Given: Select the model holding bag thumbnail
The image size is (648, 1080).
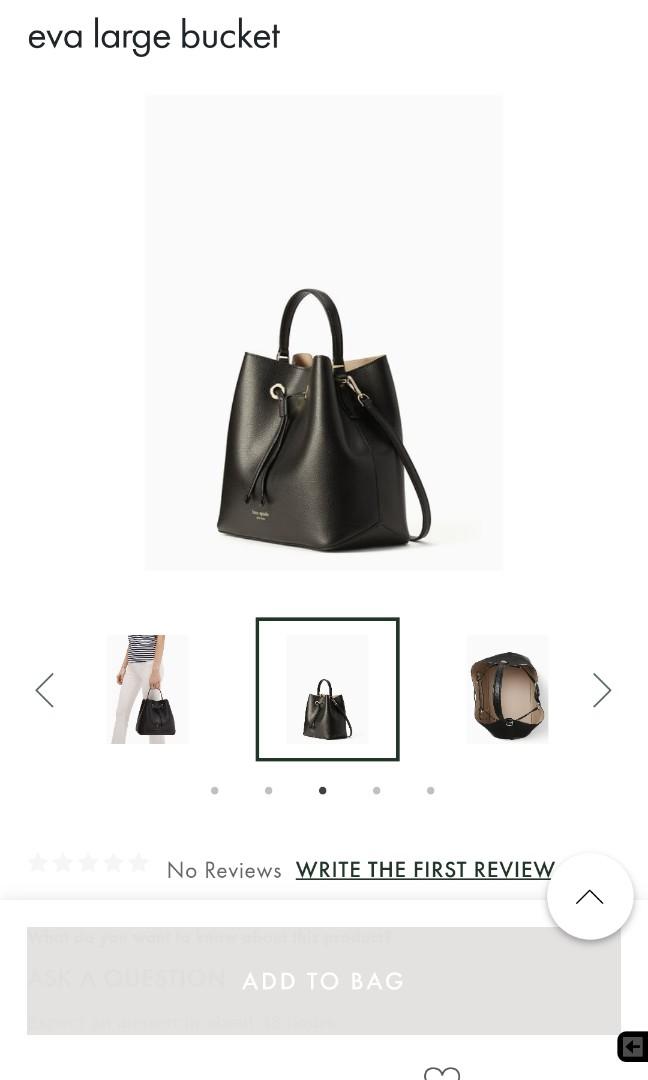Looking at the screenshot, I should (x=148, y=689).
